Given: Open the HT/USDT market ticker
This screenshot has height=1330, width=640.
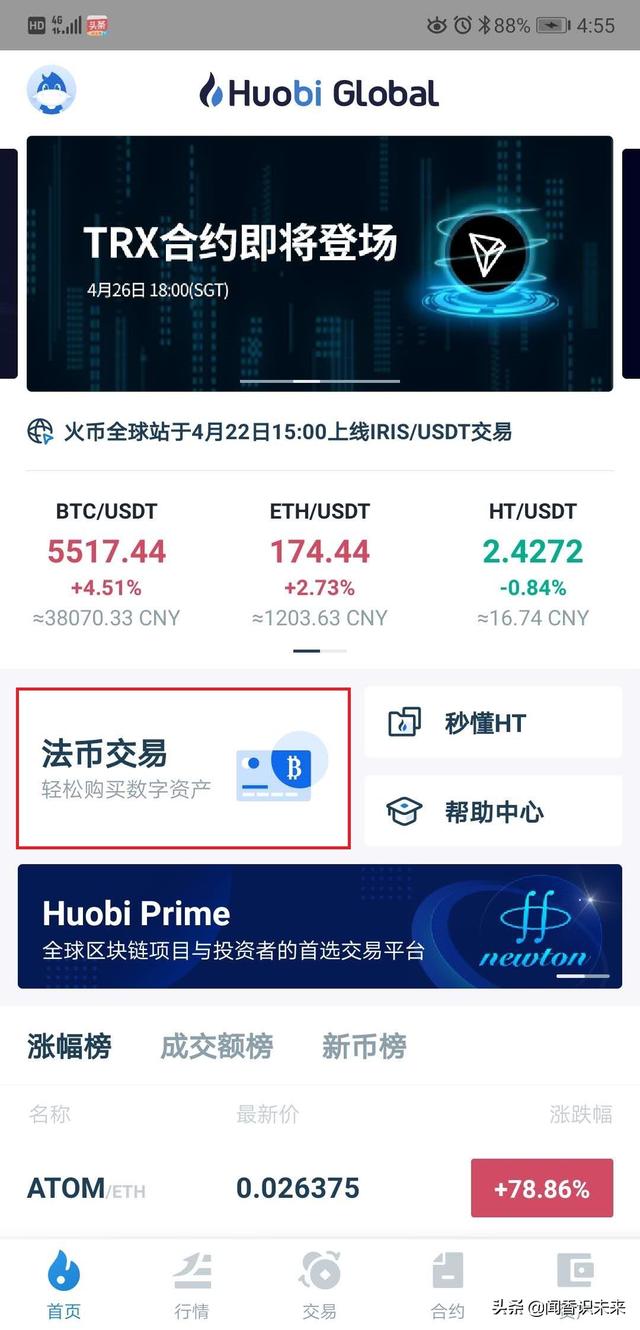Looking at the screenshot, I should pyautogui.click(x=532, y=565).
